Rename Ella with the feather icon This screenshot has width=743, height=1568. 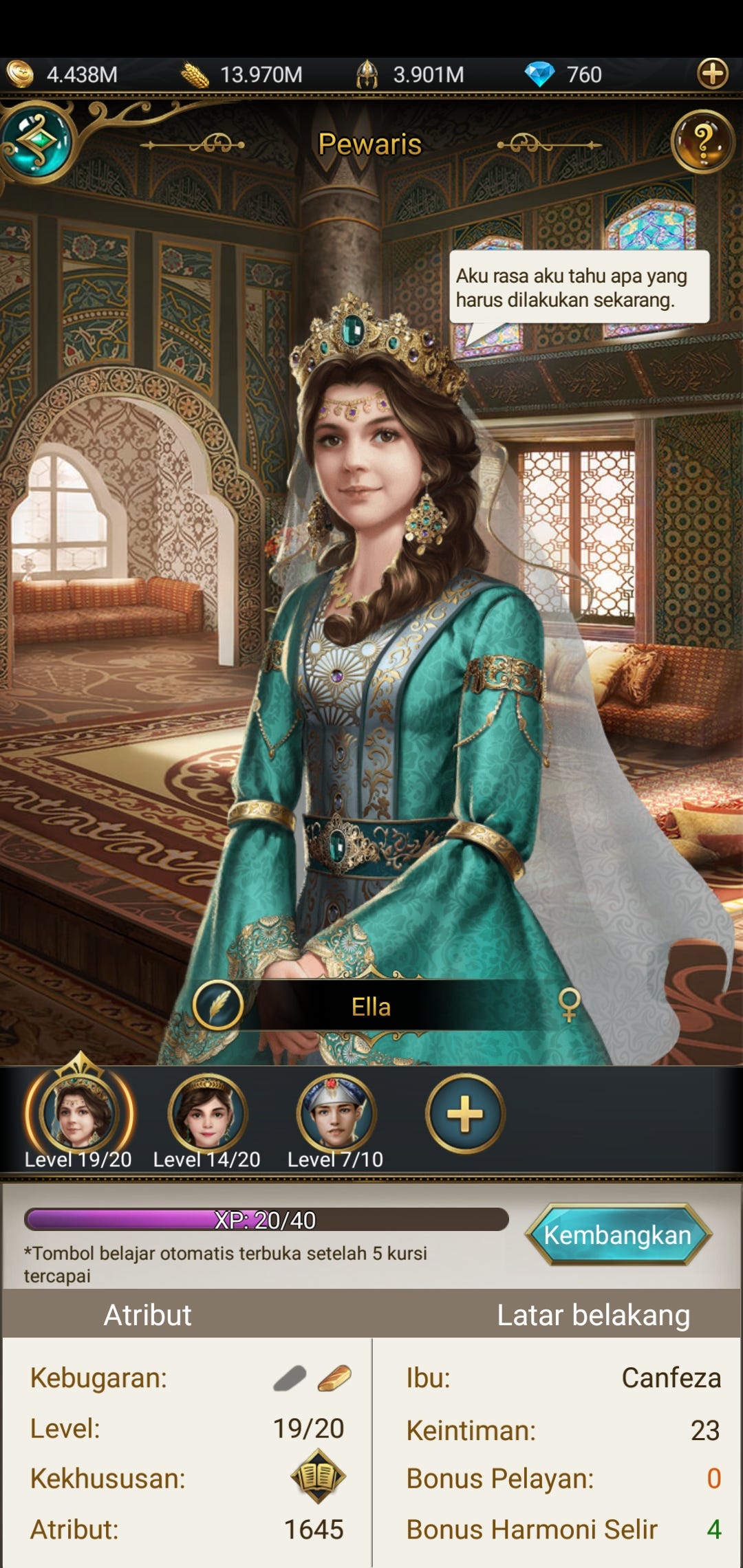point(217,1005)
